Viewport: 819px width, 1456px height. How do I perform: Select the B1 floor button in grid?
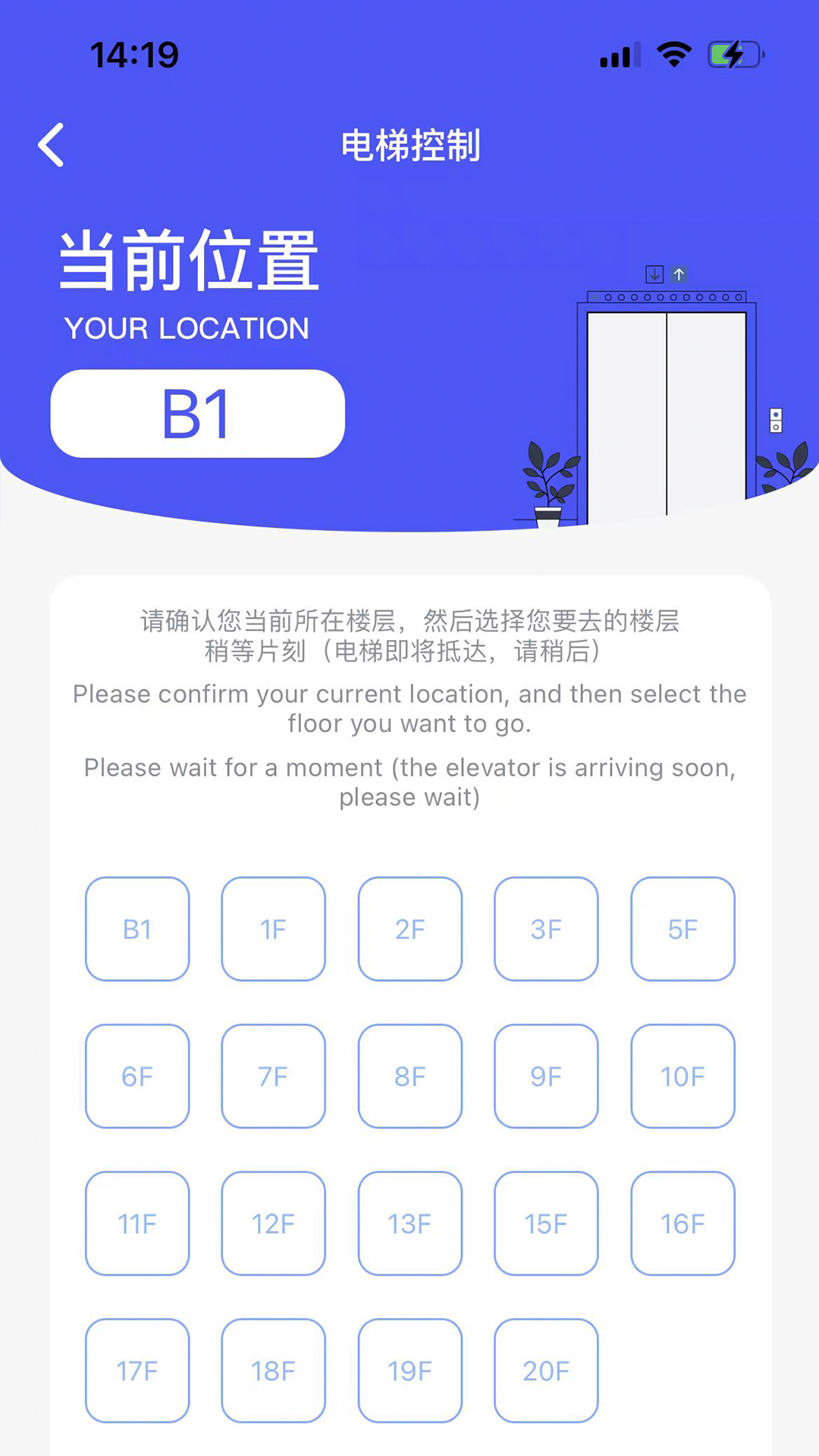137,929
